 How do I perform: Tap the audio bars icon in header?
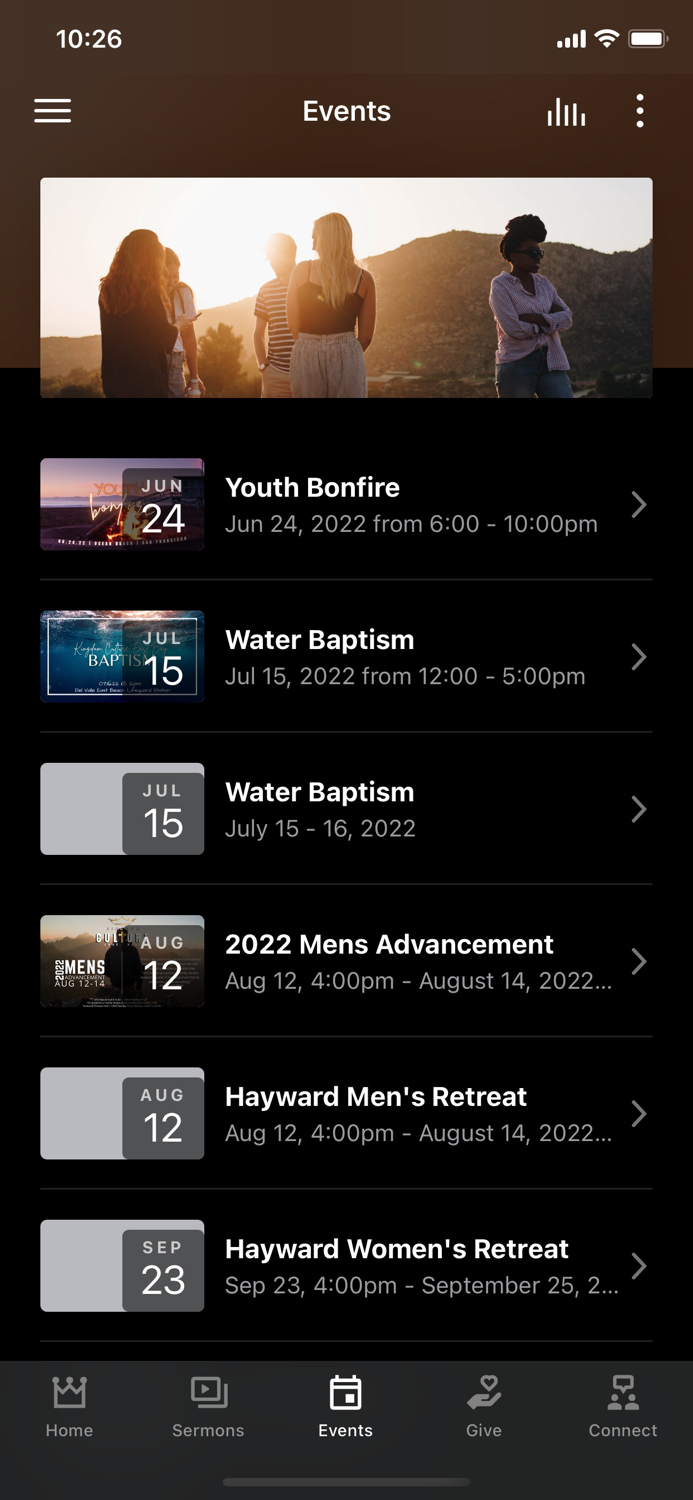point(566,112)
